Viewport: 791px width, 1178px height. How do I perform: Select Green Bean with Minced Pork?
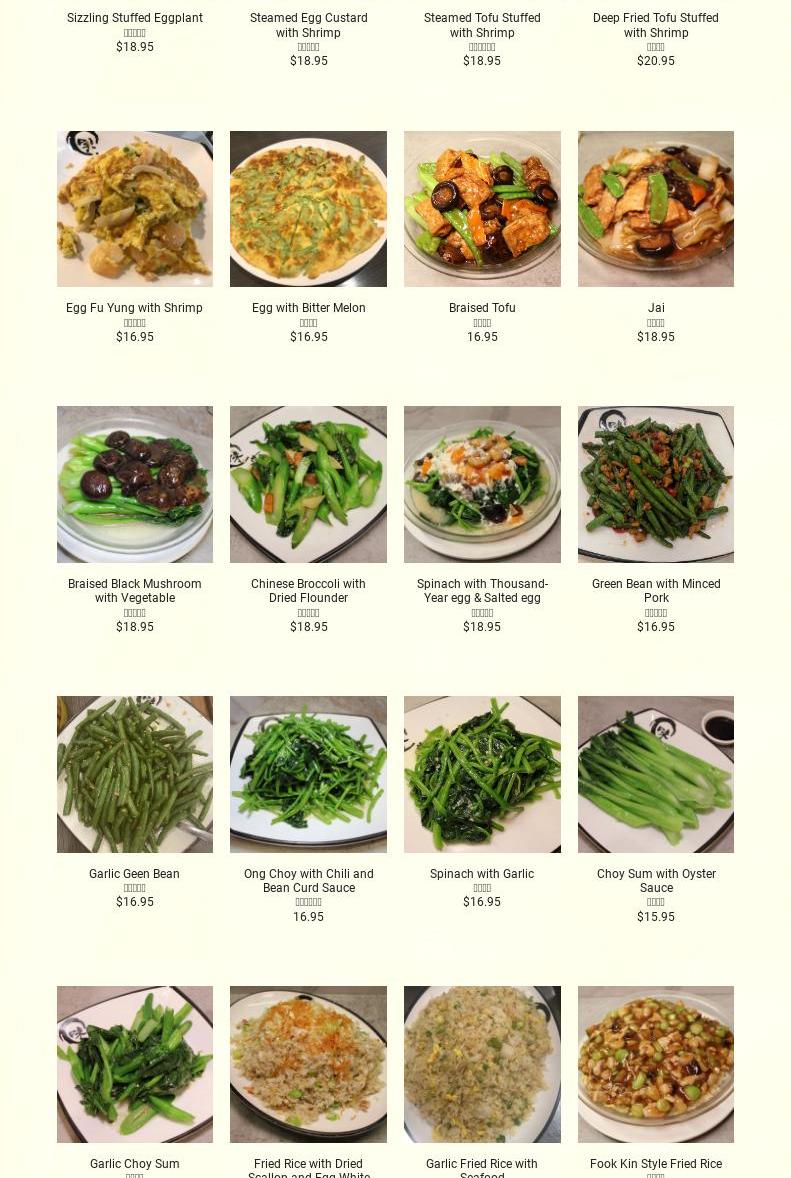point(656,484)
